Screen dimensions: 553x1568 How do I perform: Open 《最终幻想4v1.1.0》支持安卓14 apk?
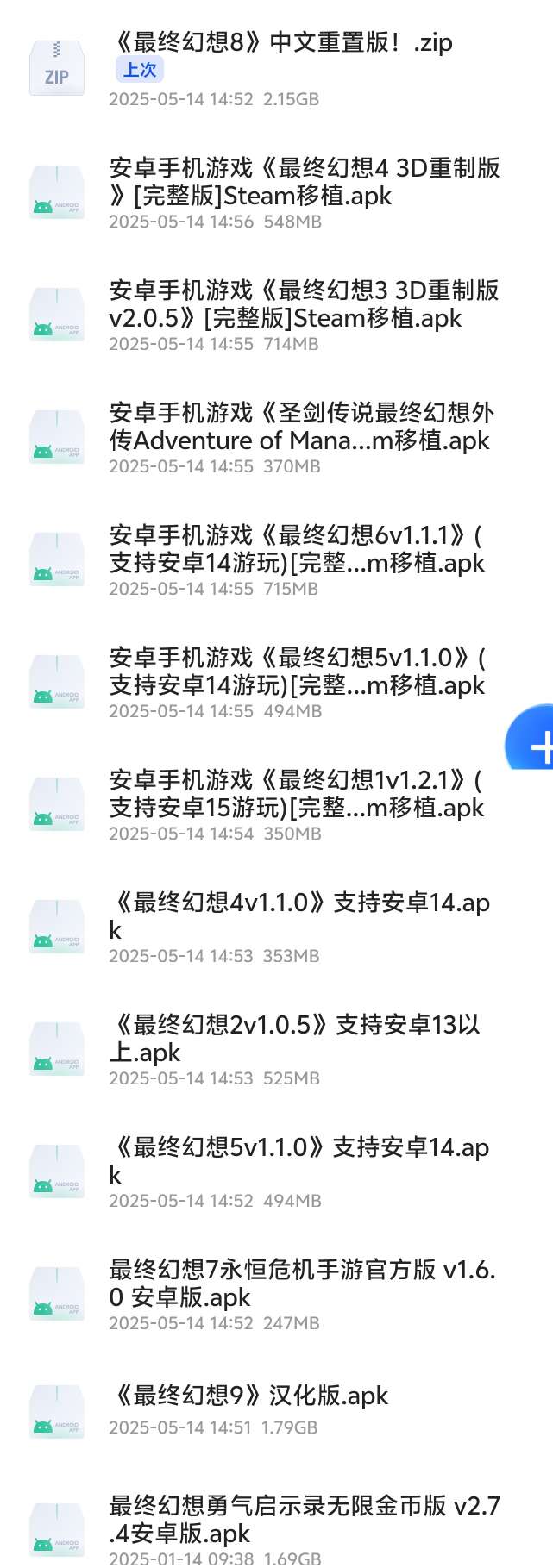276,928
